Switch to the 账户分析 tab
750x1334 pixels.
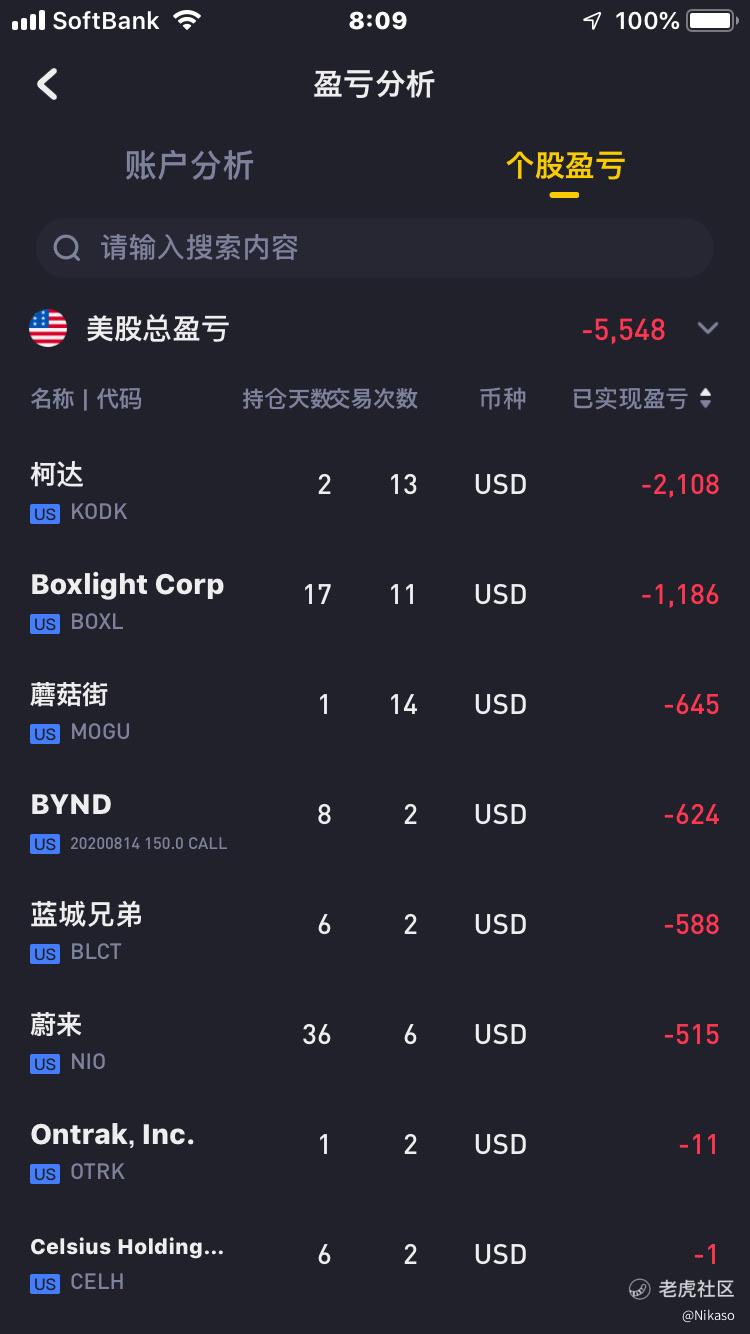(x=189, y=165)
